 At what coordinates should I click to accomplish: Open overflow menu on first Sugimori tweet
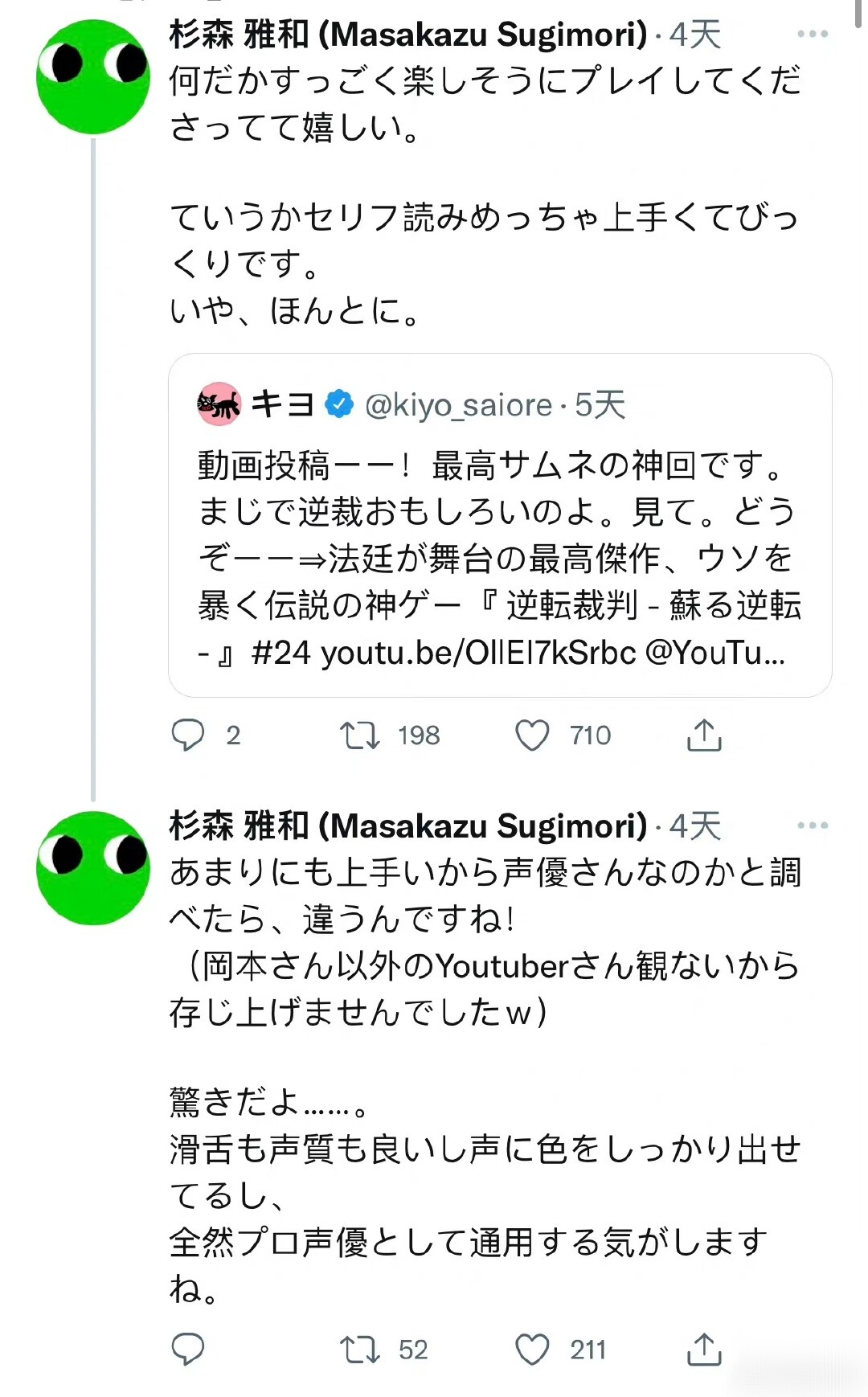812,34
